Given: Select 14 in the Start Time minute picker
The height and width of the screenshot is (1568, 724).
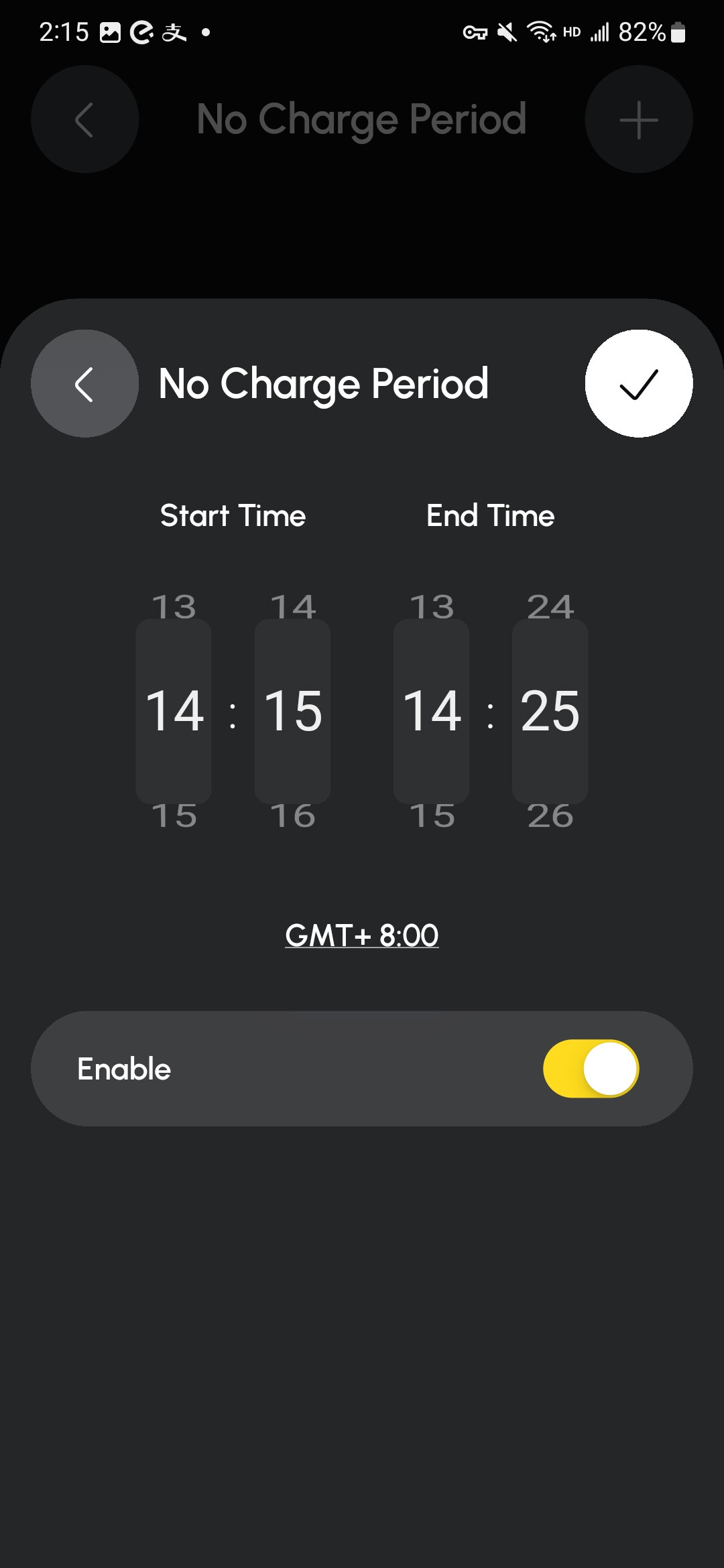Looking at the screenshot, I should click(292, 606).
